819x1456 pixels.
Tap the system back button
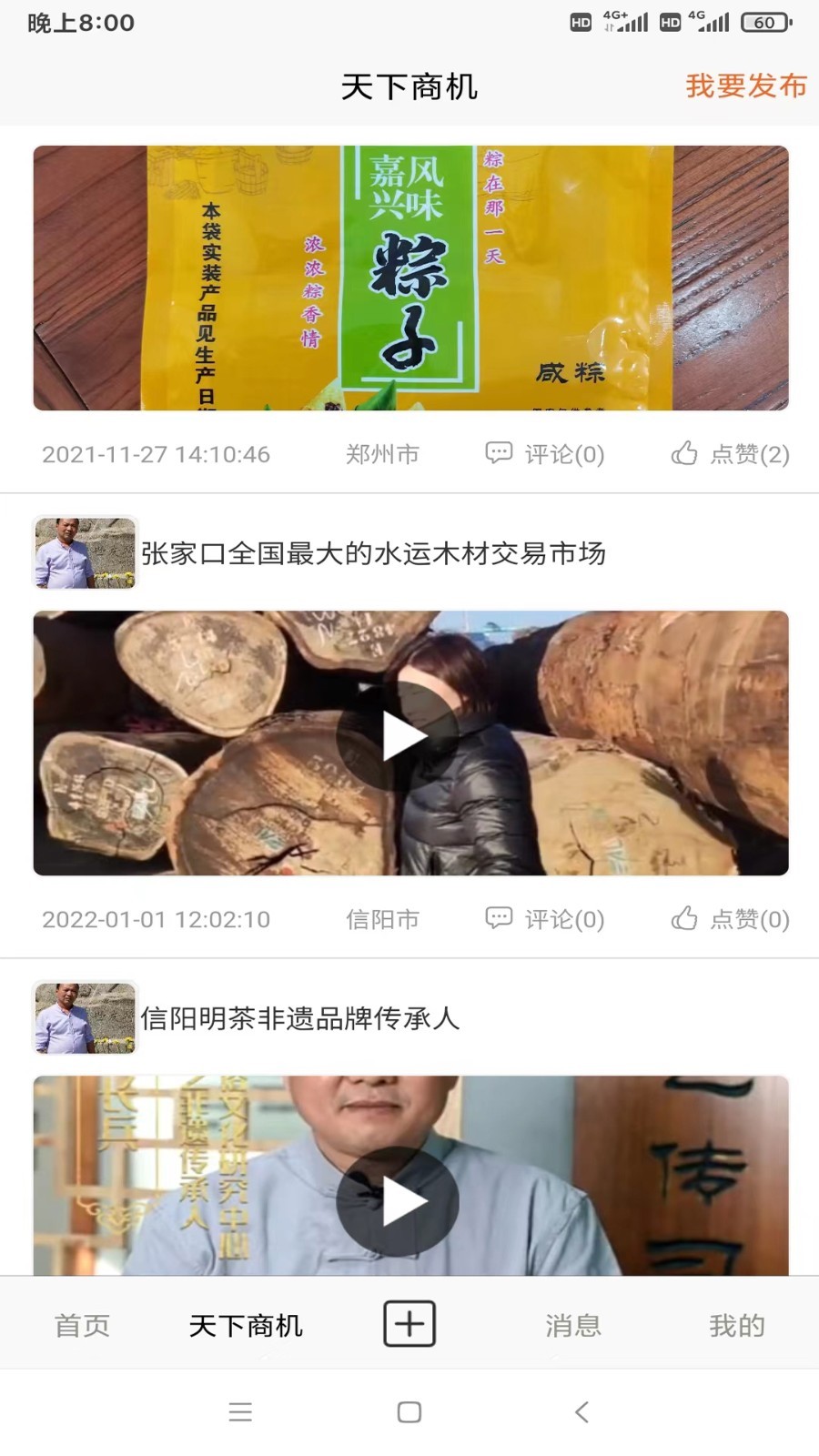click(x=582, y=1411)
